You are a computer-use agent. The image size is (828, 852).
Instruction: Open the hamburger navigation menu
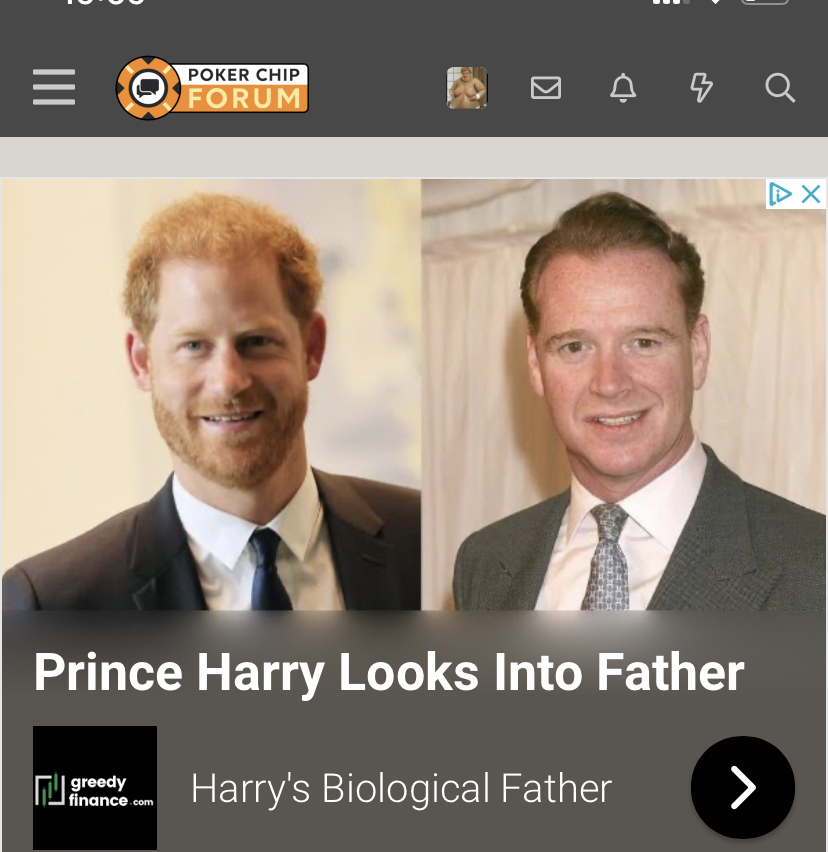click(x=54, y=88)
